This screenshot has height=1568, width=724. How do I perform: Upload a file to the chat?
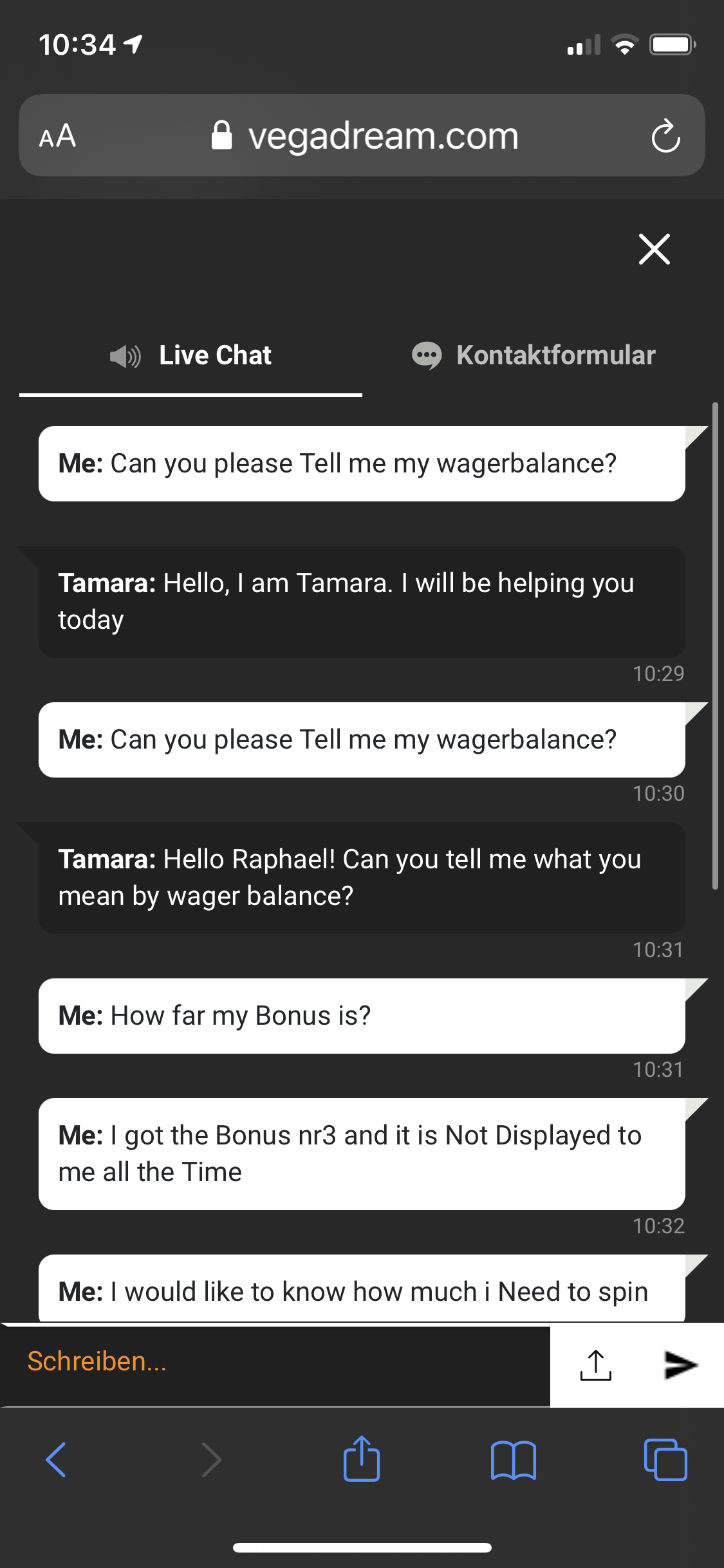coord(595,1365)
